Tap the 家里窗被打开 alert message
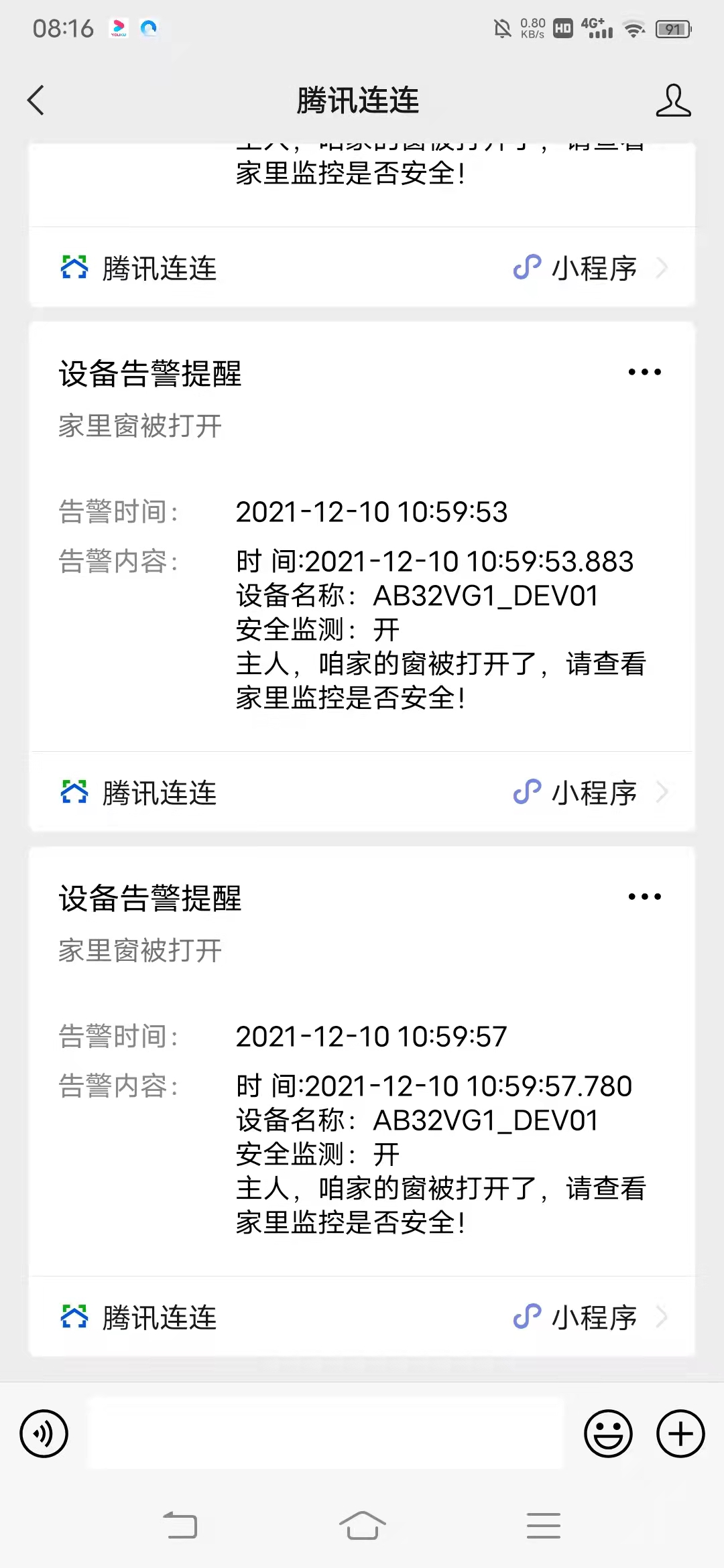Viewport: 724px width, 1568px height. 137,426
